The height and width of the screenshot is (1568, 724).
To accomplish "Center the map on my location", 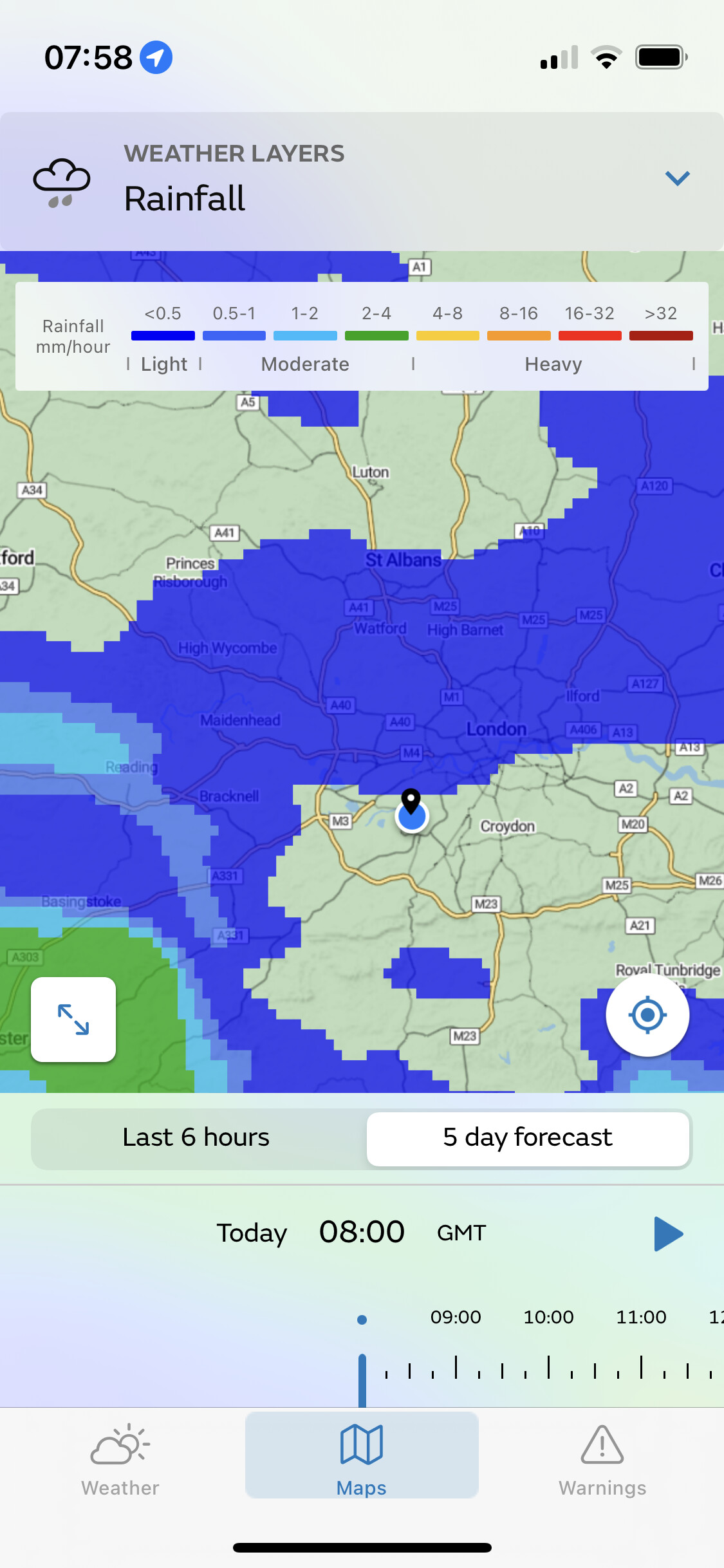I will click(x=647, y=1015).
